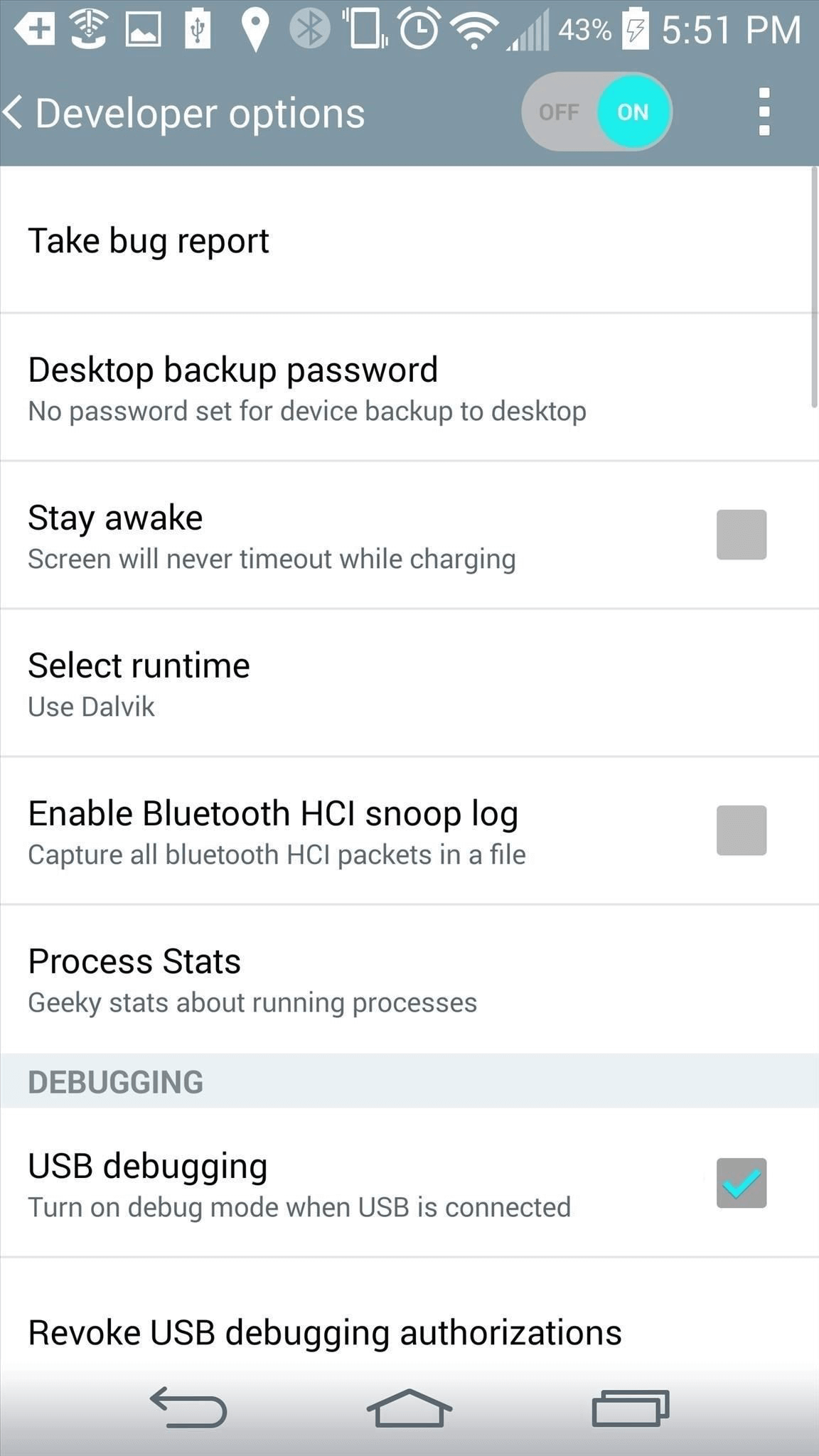Enable the Stay awake checkbox

tap(742, 535)
